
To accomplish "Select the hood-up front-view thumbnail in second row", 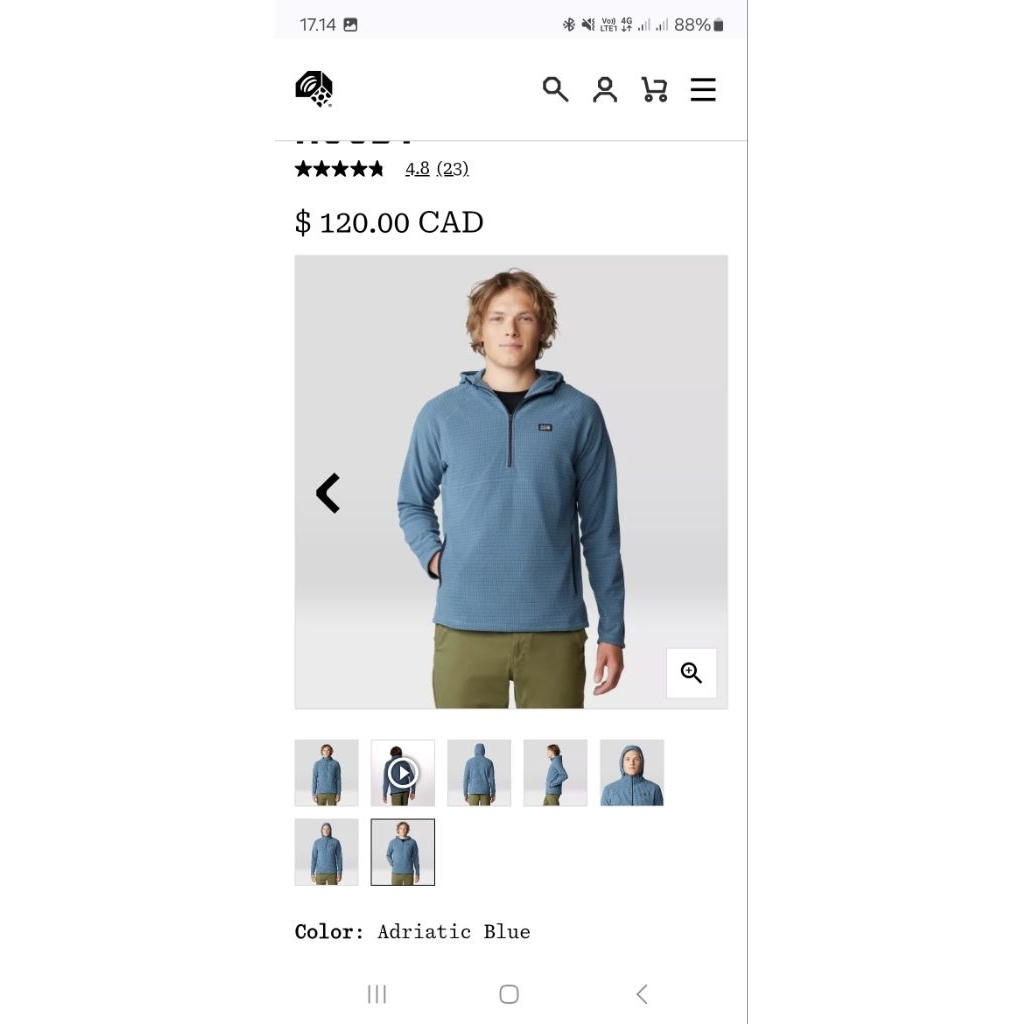I will (326, 852).
